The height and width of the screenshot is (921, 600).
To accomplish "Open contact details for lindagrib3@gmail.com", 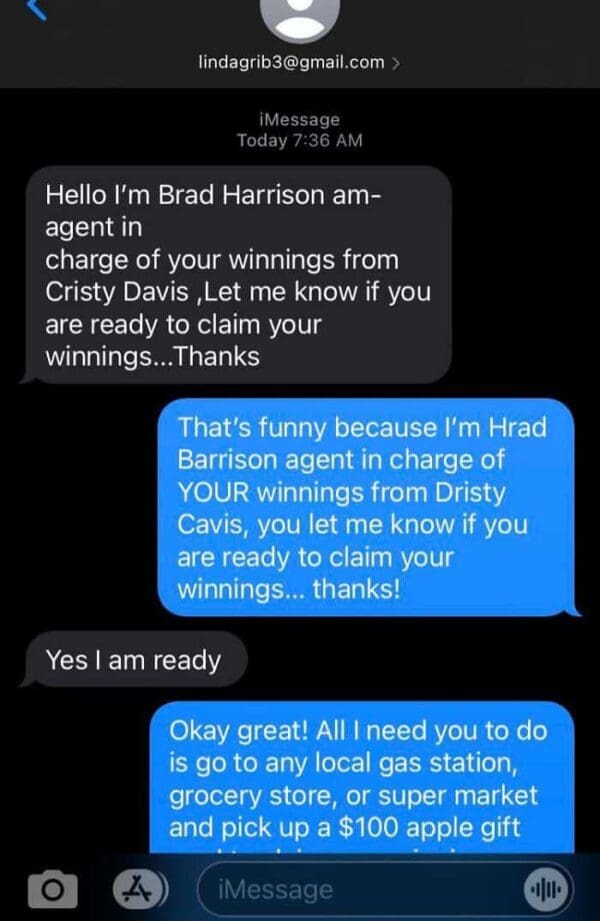I will [299, 62].
